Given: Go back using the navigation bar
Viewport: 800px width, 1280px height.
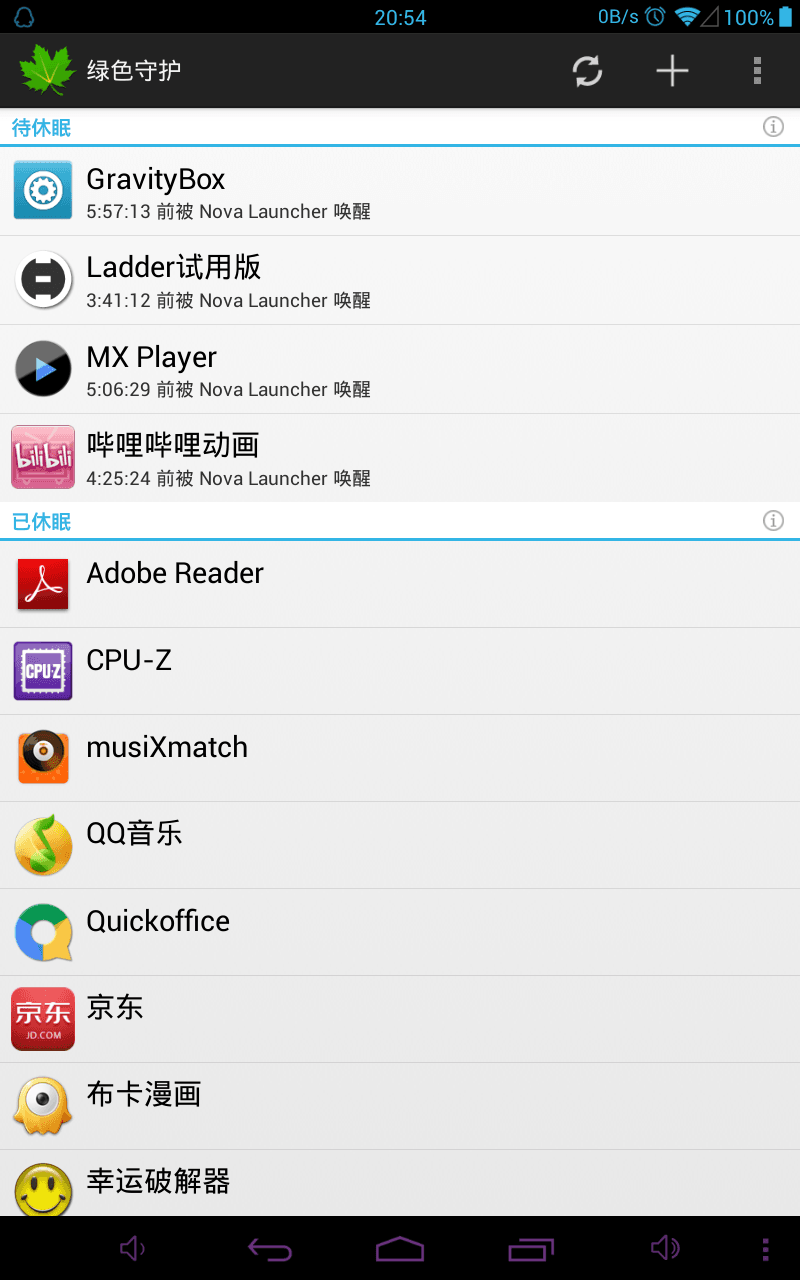Looking at the screenshot, I should (x=269, y=1249).
